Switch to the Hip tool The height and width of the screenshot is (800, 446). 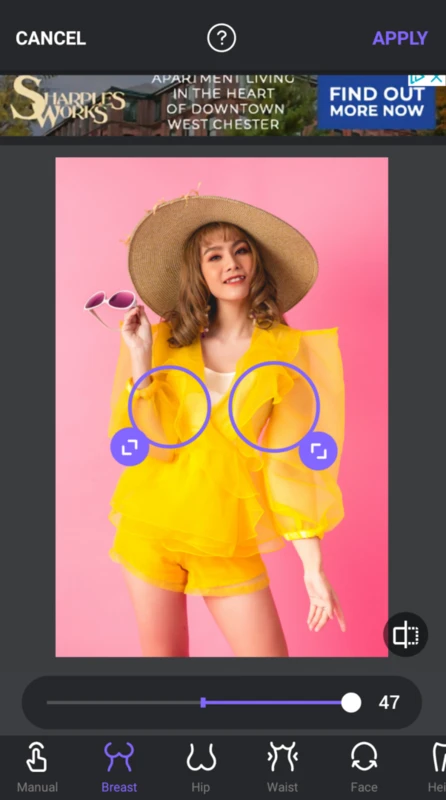pyautogui.click(x=201, y=767)
